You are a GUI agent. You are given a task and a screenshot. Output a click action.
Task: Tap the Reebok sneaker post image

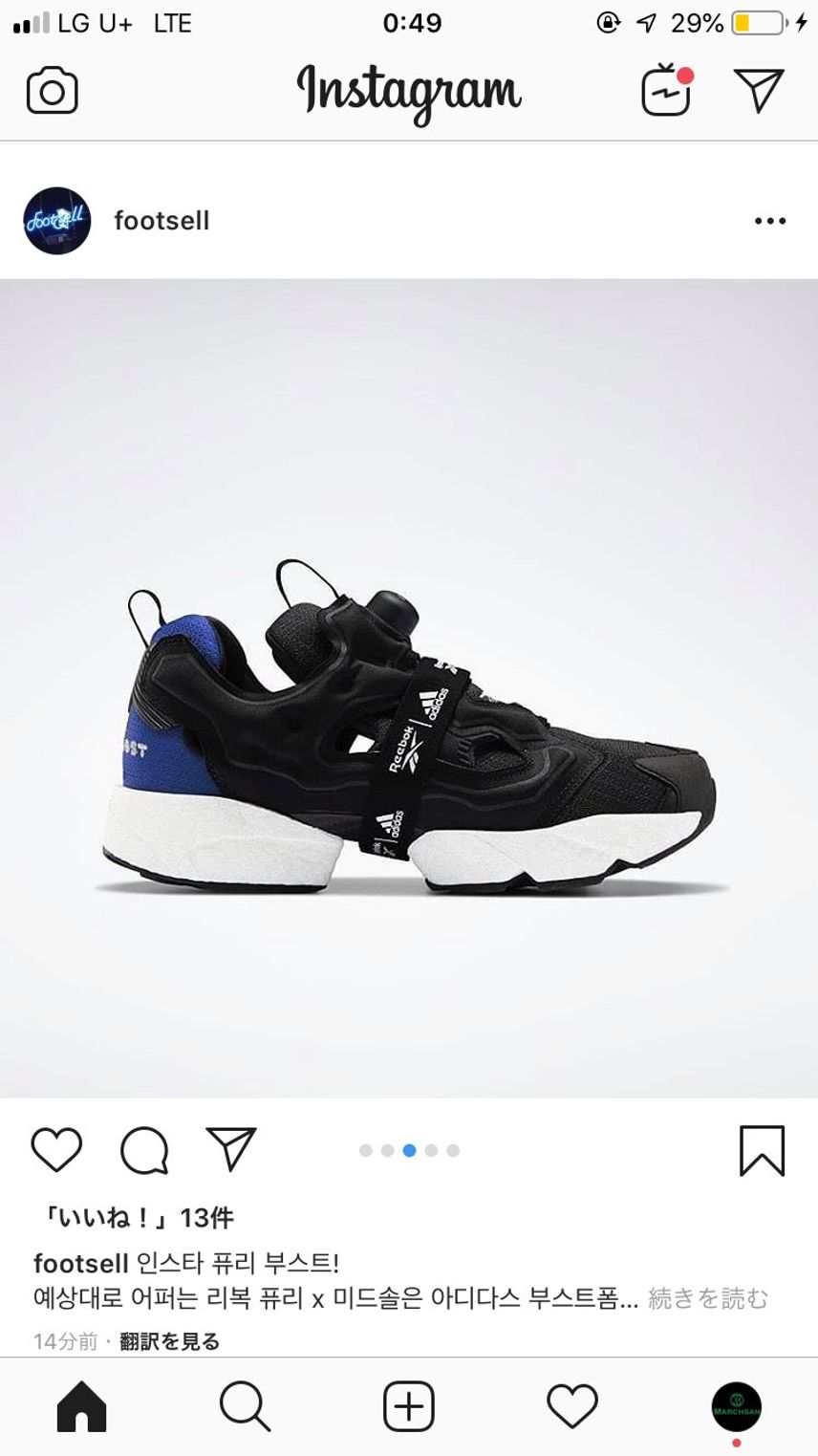[409, 688]
